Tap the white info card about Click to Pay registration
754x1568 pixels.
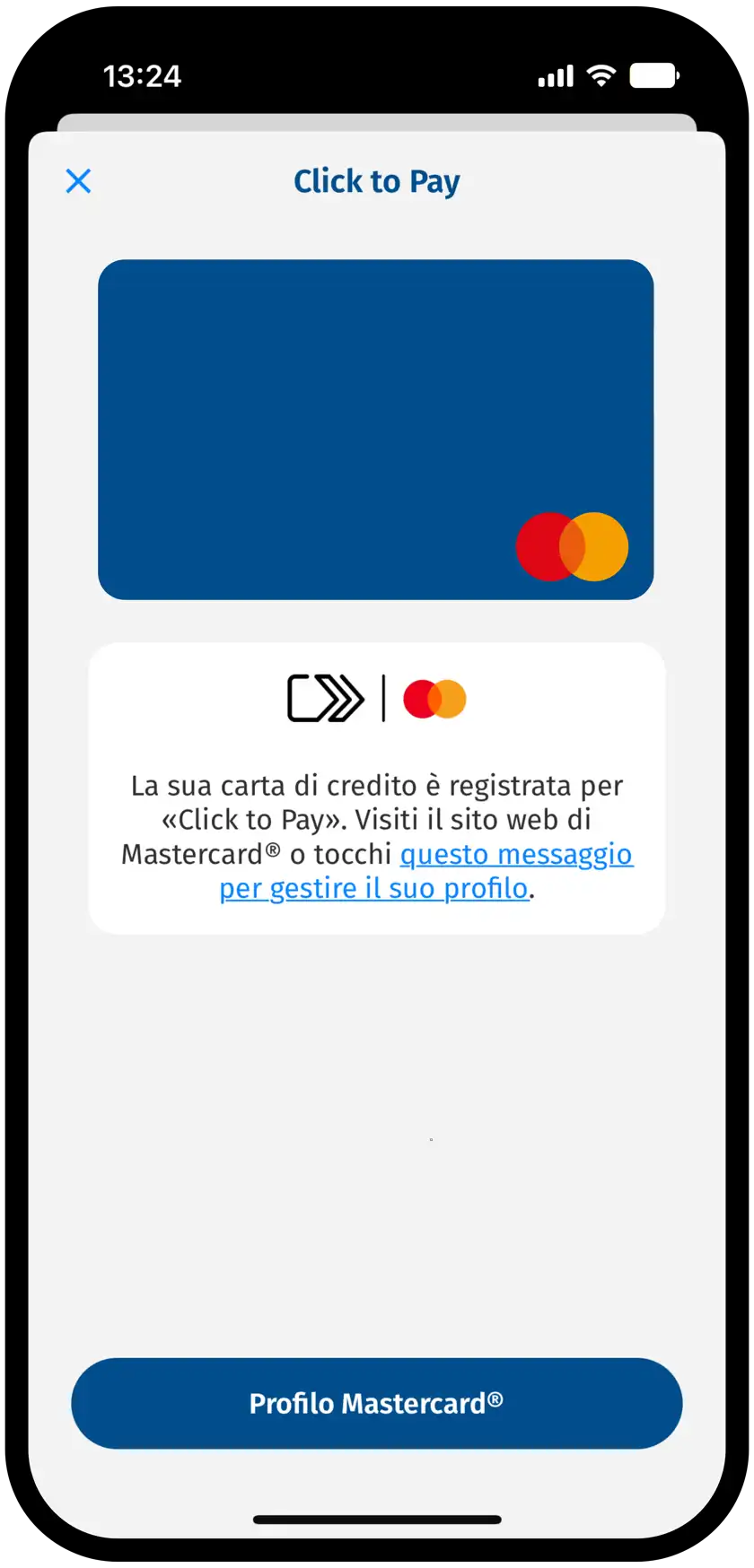[376, 785]
